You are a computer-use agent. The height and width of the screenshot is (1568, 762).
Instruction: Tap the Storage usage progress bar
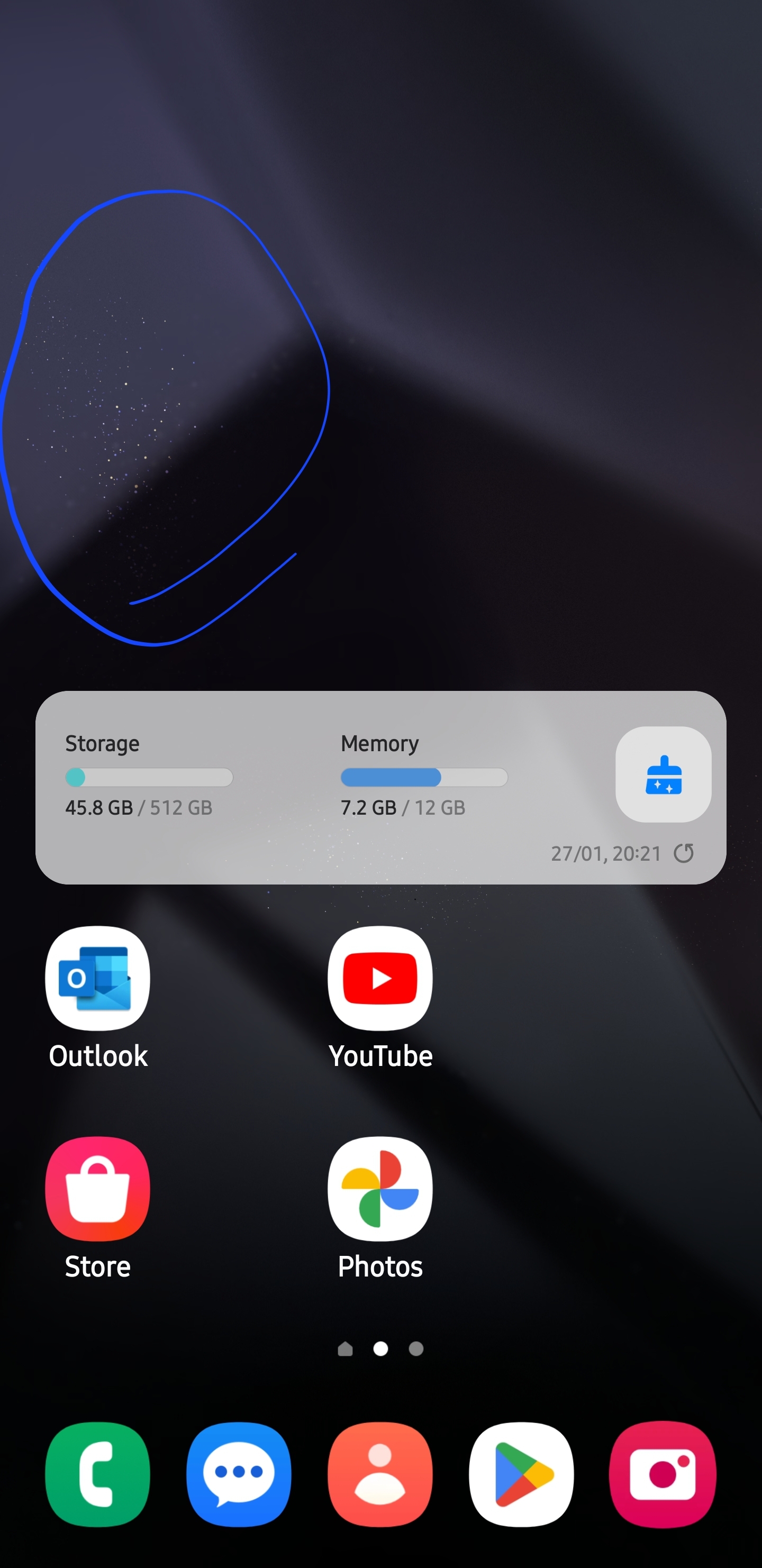[149, 778]
